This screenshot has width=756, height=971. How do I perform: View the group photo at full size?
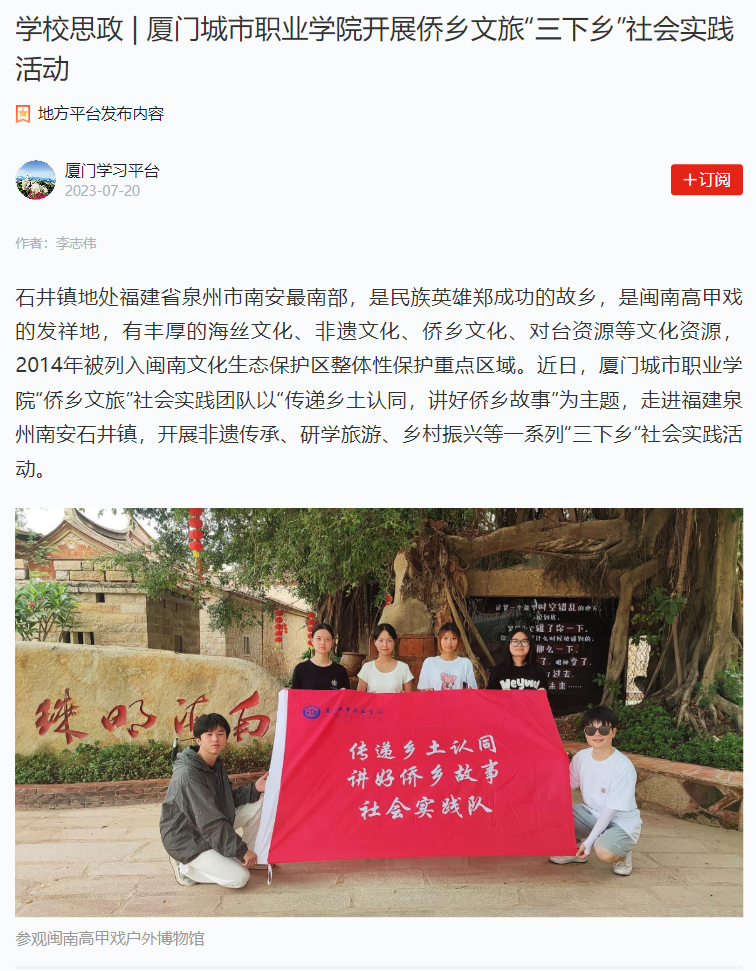(378, 712)
